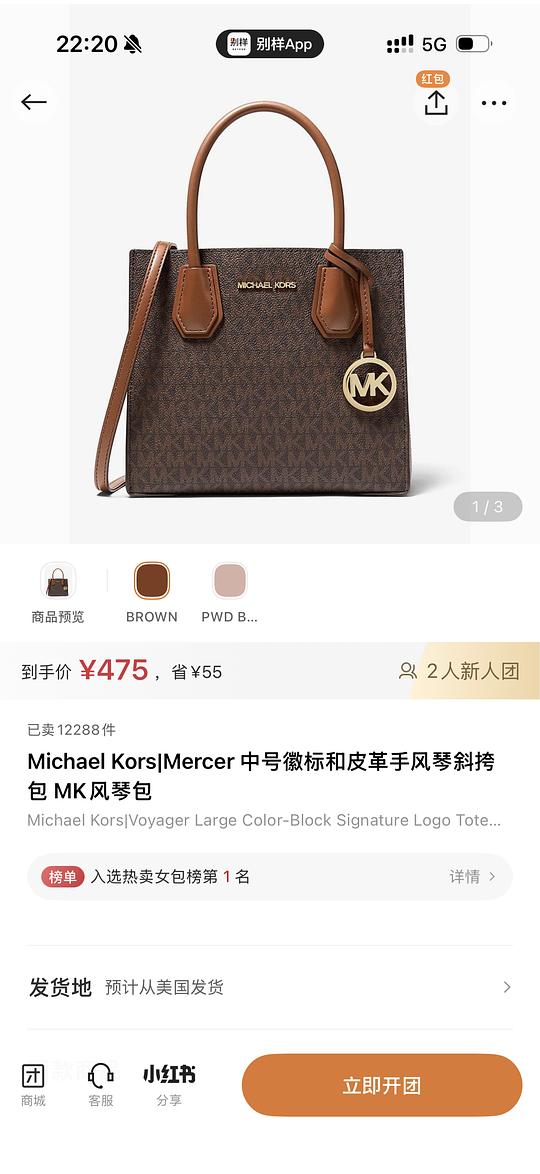Return to 别样App via the status pill
The height and width of the screenshot is (1174, 540).
270,44
